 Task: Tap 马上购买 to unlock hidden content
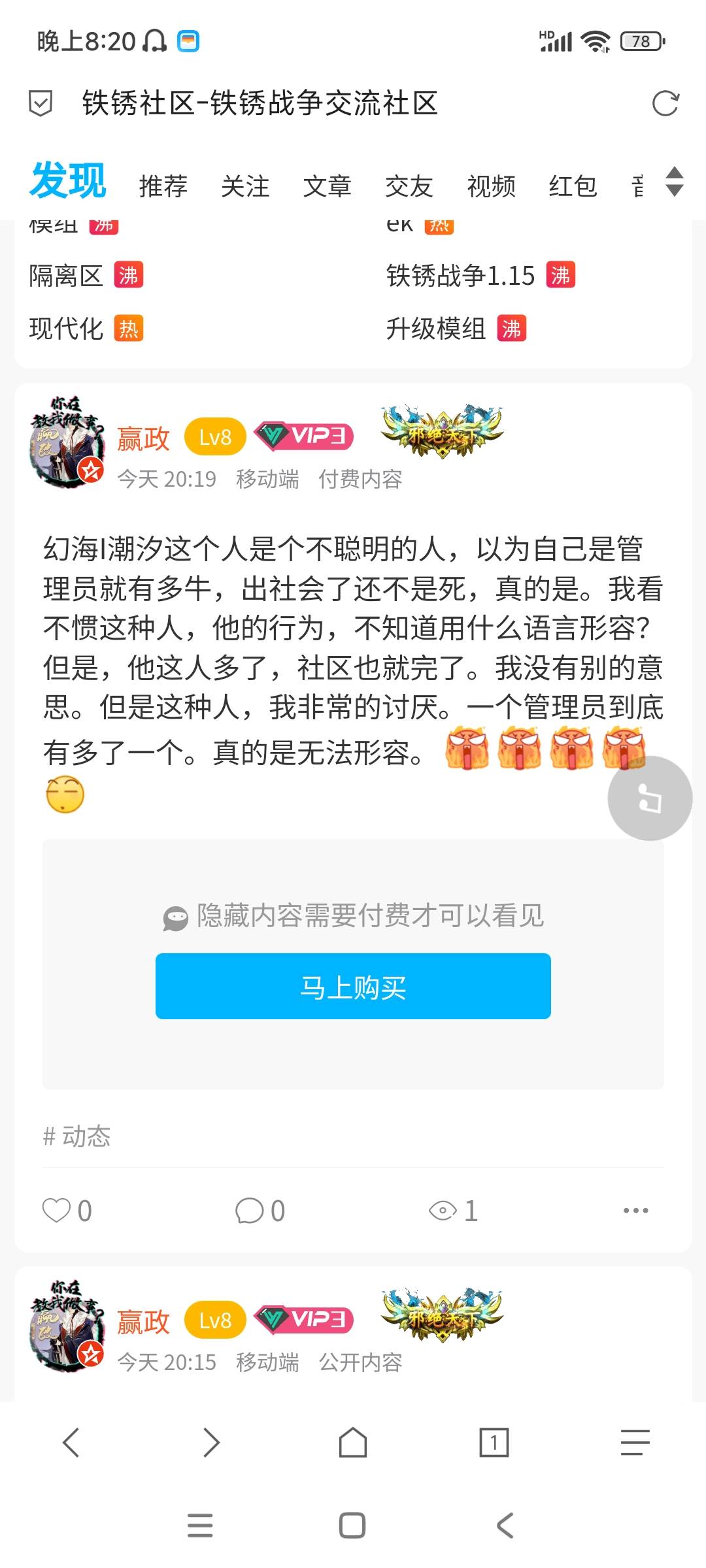pos(353,987)
